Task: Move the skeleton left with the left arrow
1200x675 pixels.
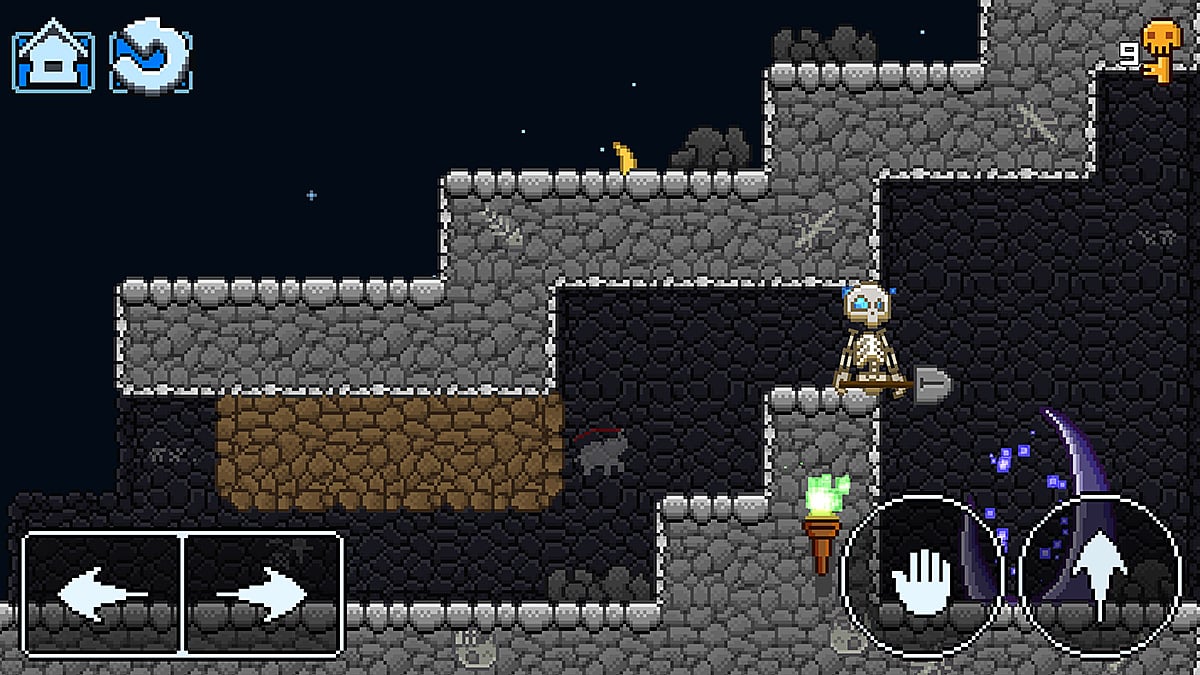Action: pyautogui.click(x=103, y=594)
